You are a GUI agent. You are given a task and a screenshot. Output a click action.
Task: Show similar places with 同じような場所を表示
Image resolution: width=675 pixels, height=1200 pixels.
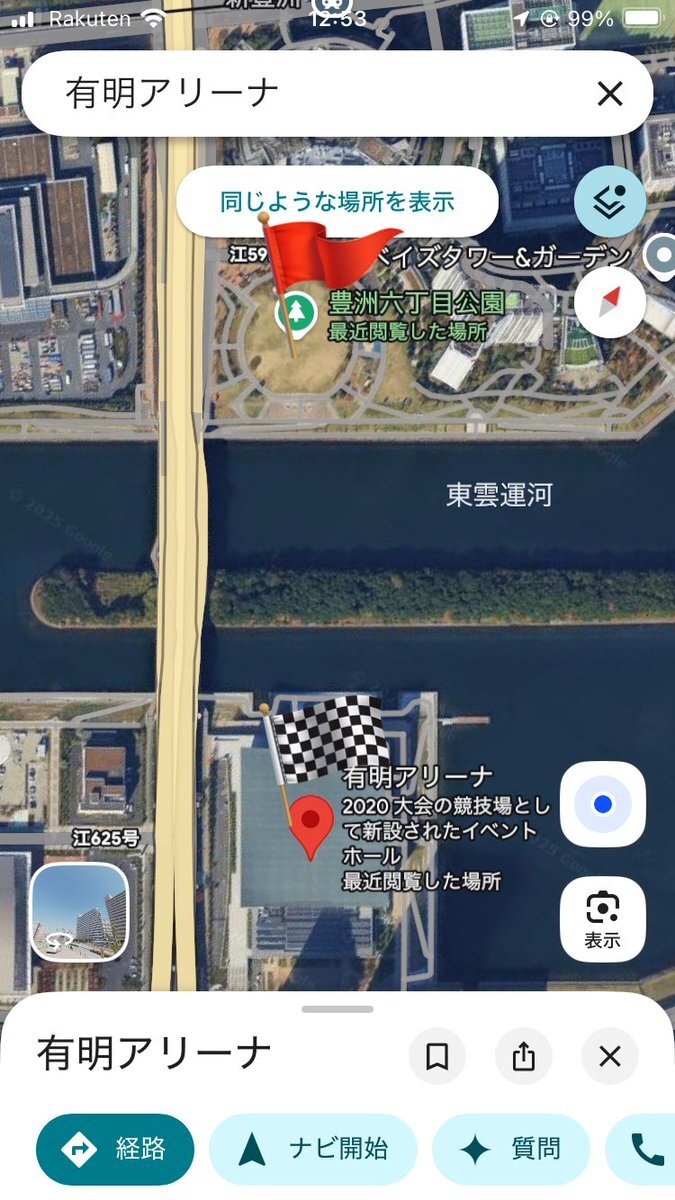pos(337,202)
